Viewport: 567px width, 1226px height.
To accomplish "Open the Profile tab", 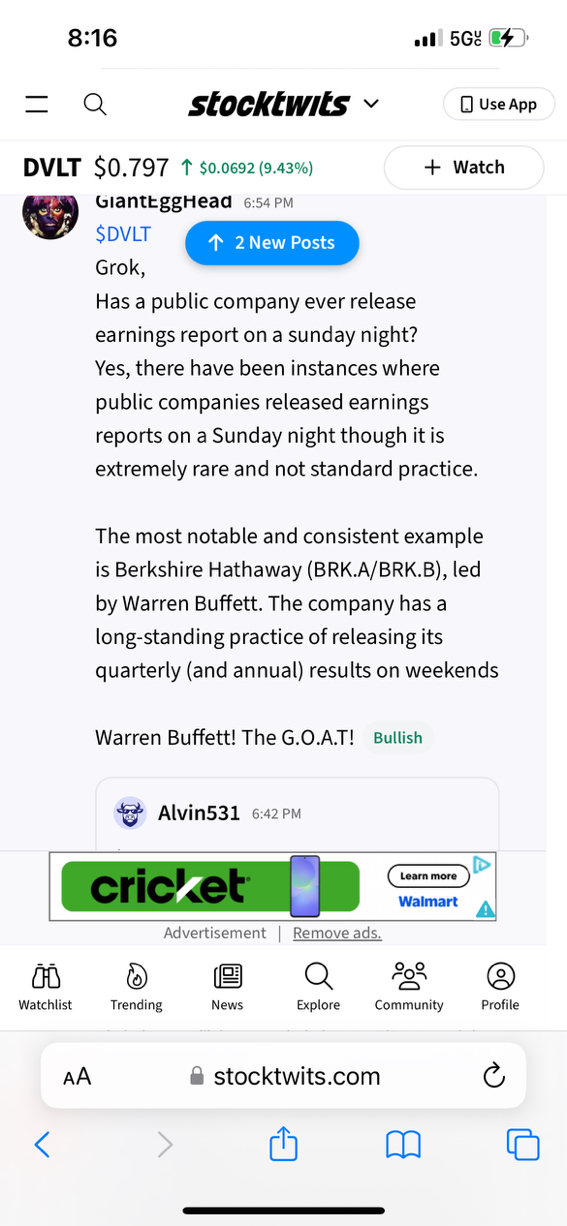I will pyautogui.click(x=500, y=986).
